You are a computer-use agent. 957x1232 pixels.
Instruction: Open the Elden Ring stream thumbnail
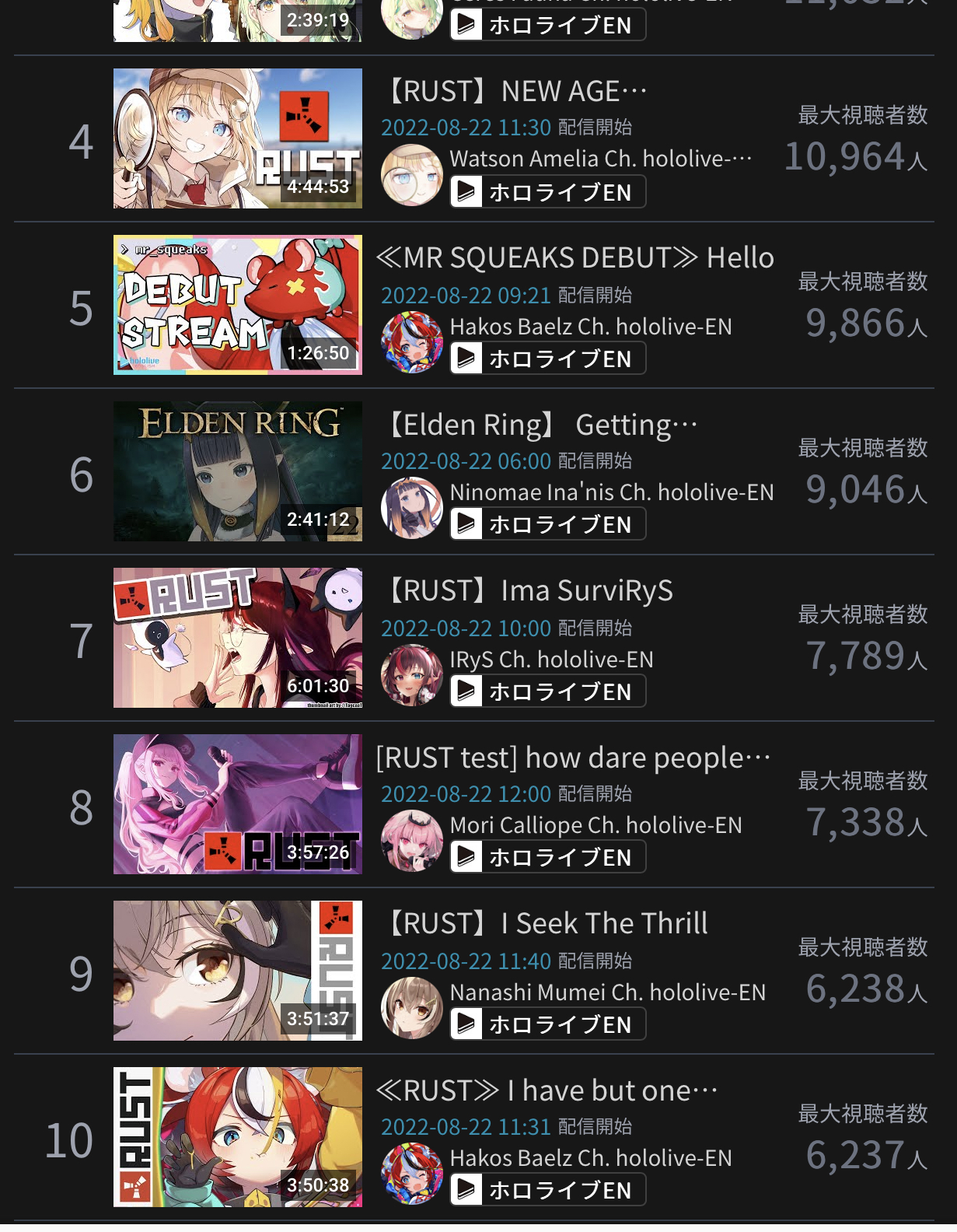pos(237,471)
